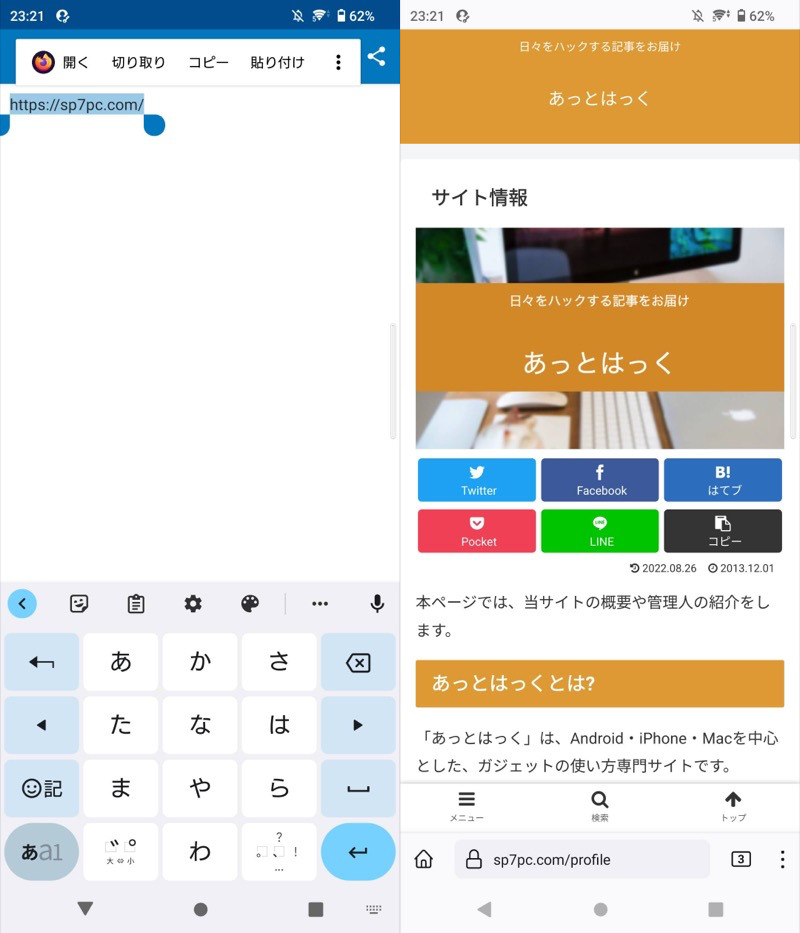Image resolution: width=800 pixels, height=933 pixels.
Task: Tap the keyboard backspace key
Action: tap(358, 662)
